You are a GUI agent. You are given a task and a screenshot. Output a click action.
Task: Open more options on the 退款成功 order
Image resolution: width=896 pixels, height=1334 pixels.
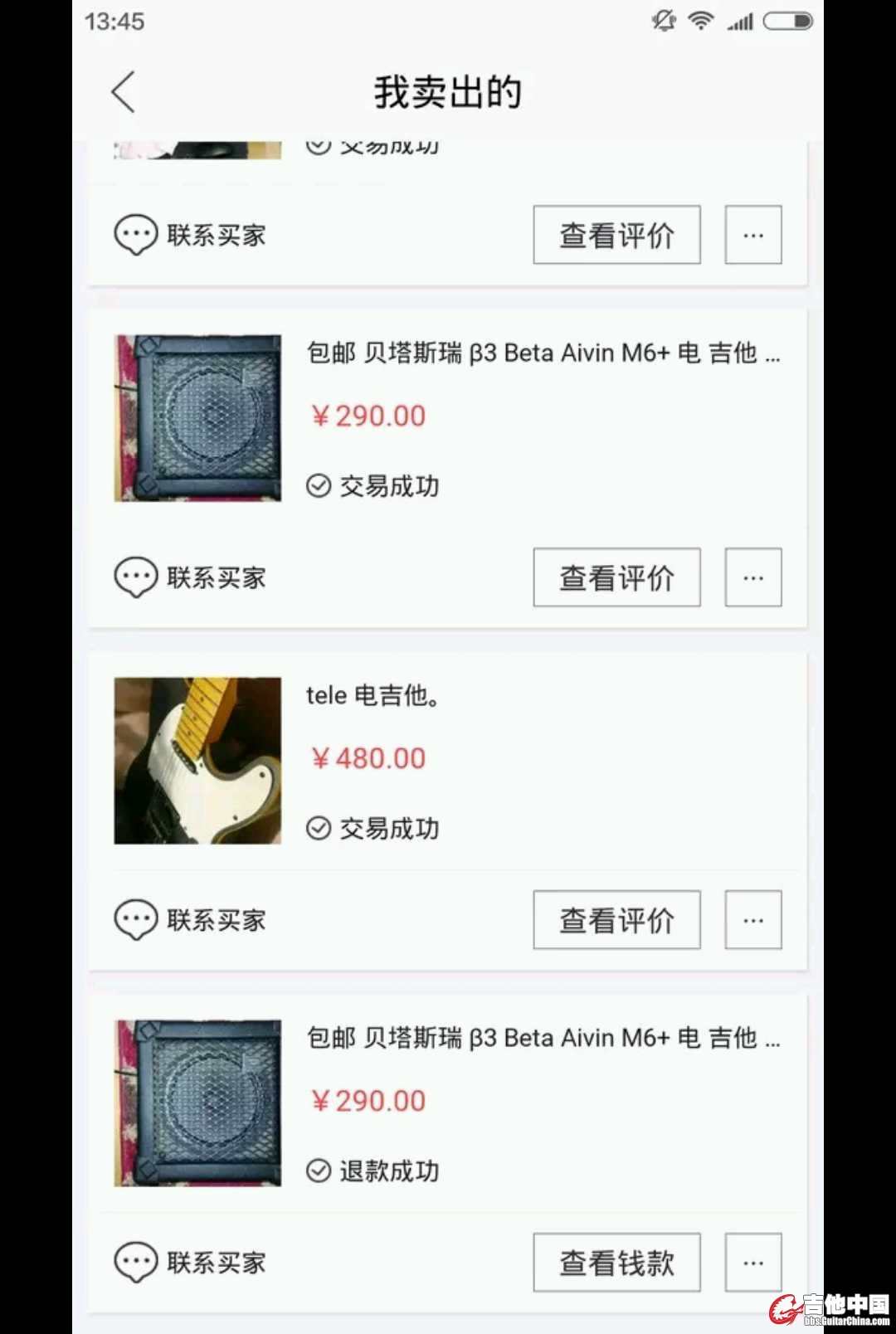click(x=752, y=1263)
